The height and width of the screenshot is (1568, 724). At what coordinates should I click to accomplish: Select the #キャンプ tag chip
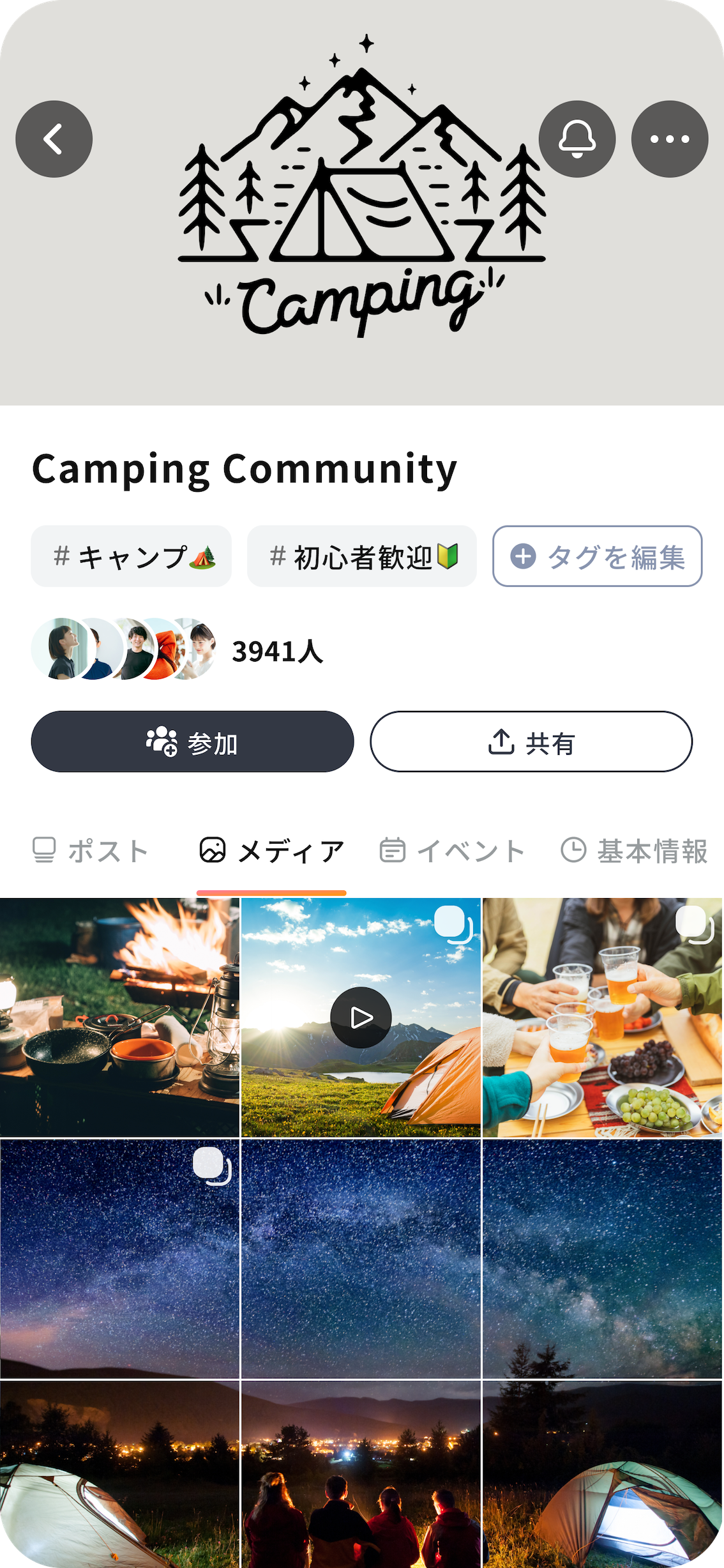[x=131, y=556]
